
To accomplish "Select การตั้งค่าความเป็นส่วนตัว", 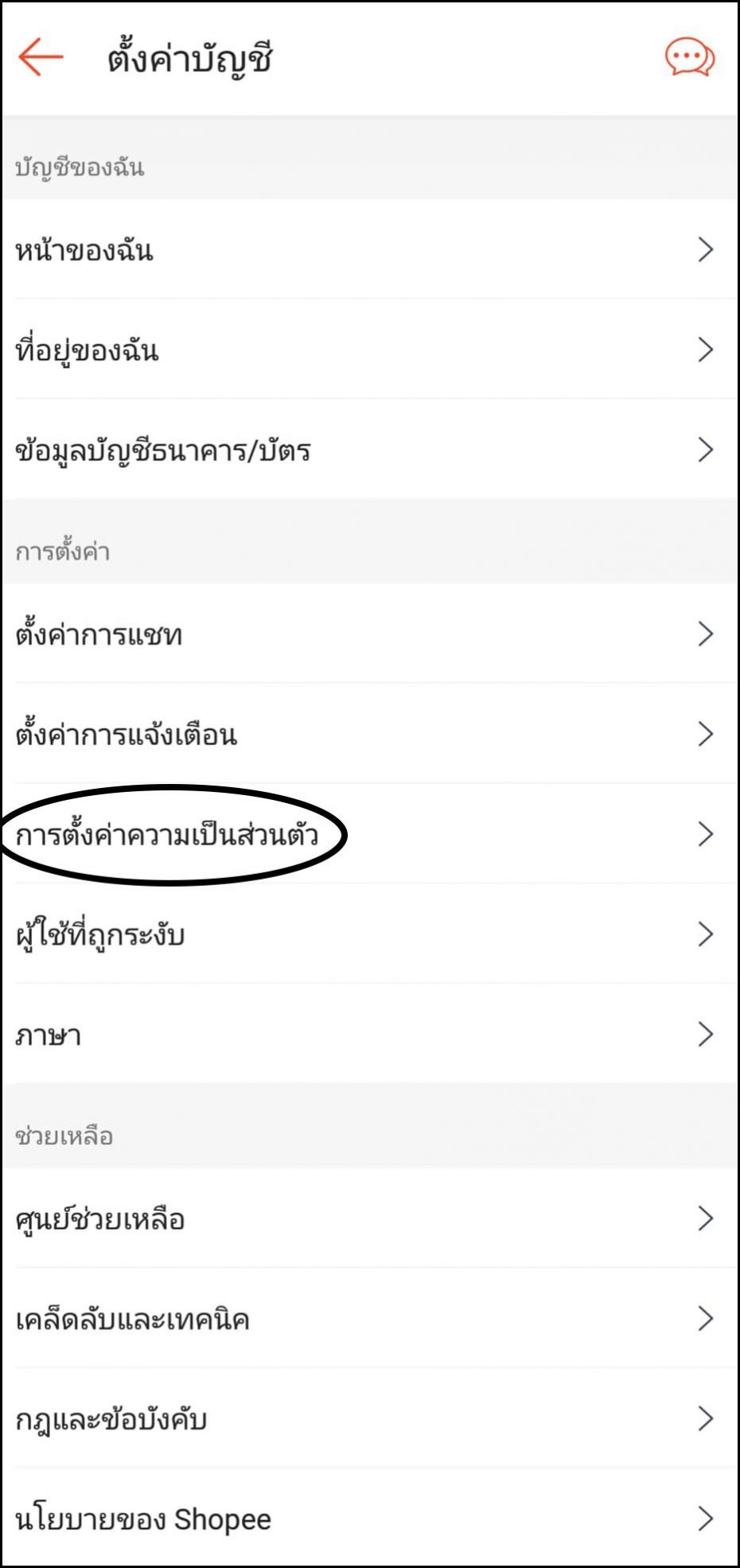I will coord(370,834).
